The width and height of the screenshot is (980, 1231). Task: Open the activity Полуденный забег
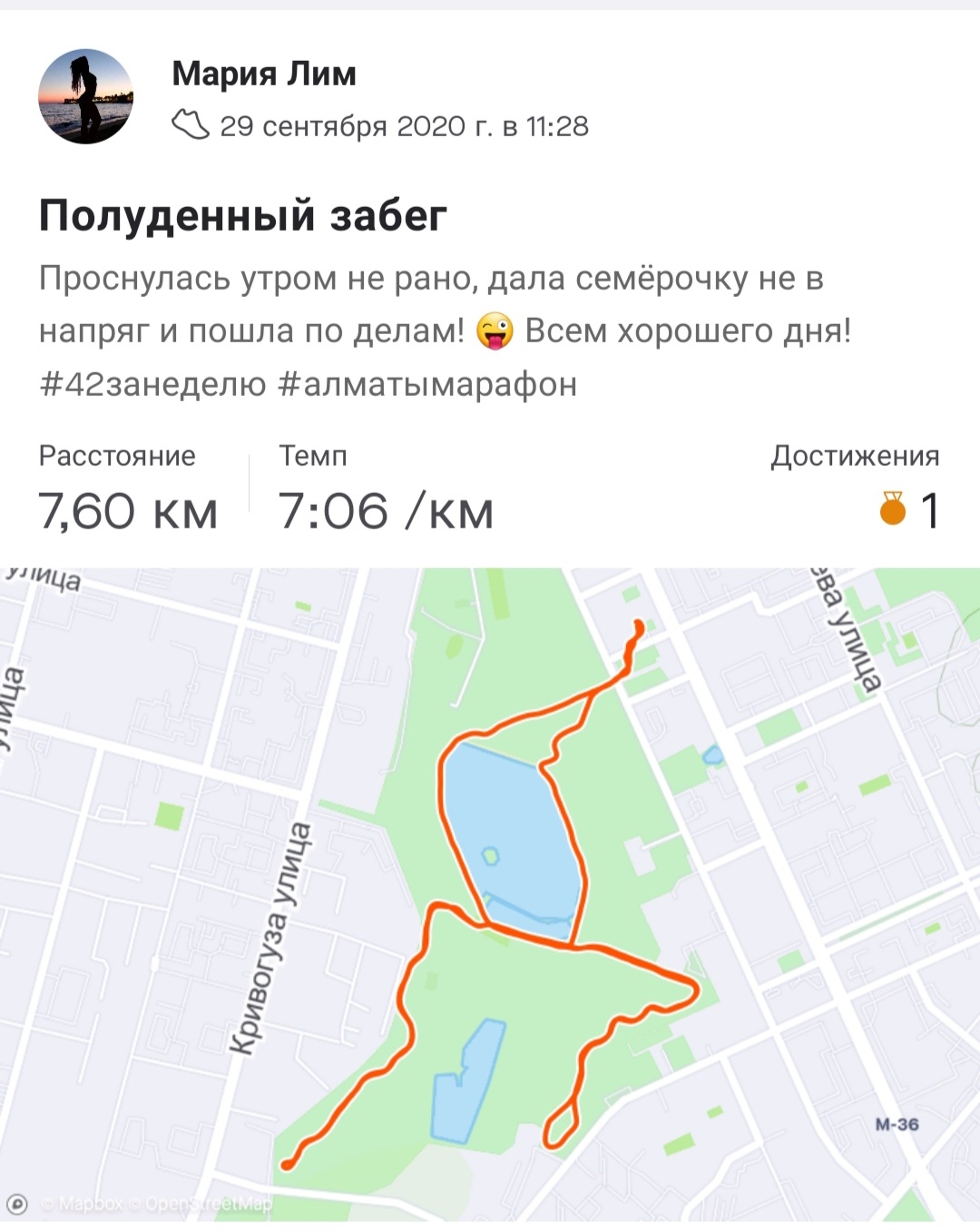pos(242,216)
